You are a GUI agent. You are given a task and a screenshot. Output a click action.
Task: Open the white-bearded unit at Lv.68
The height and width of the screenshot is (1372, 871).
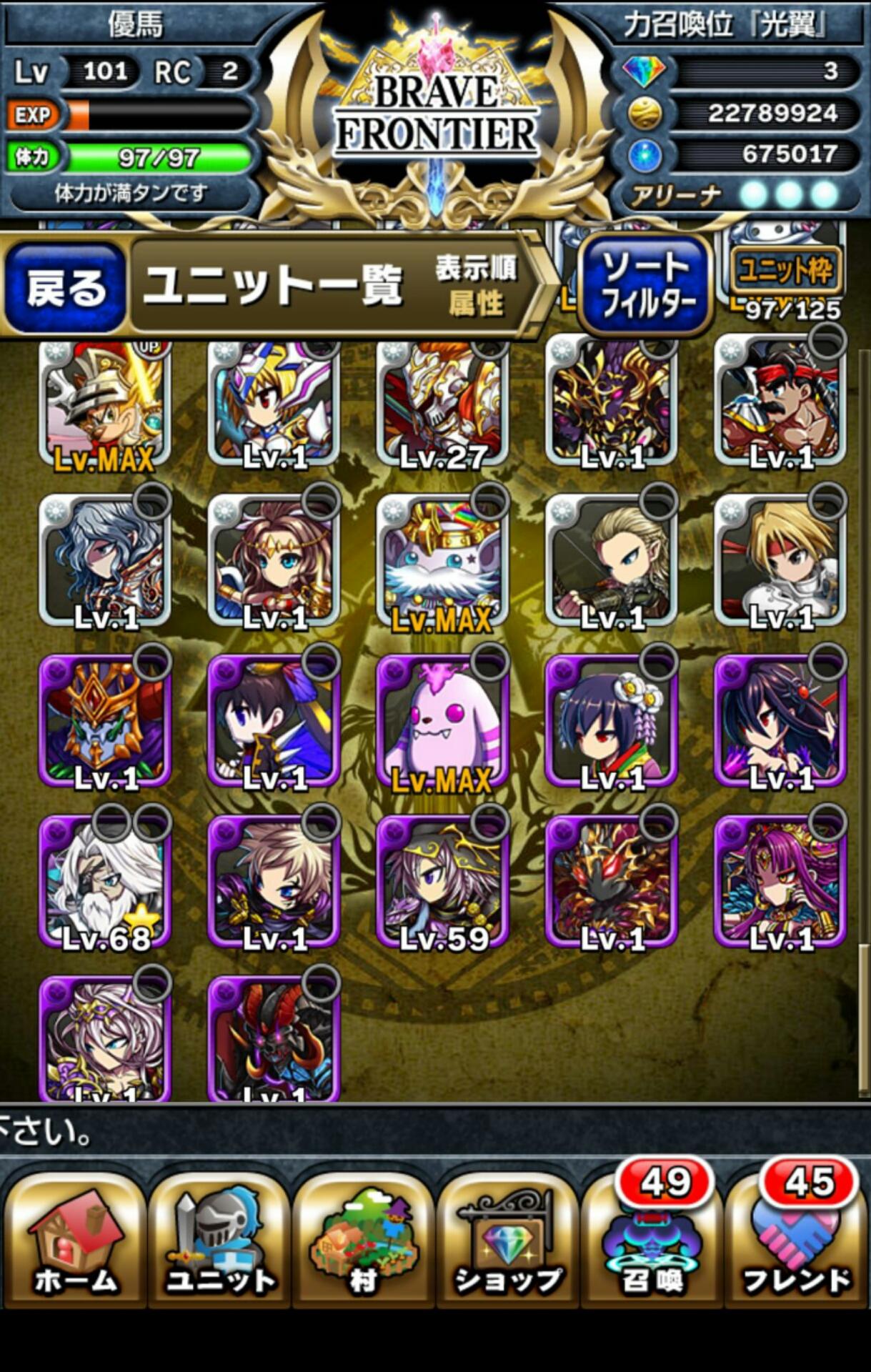click(105, 883)
